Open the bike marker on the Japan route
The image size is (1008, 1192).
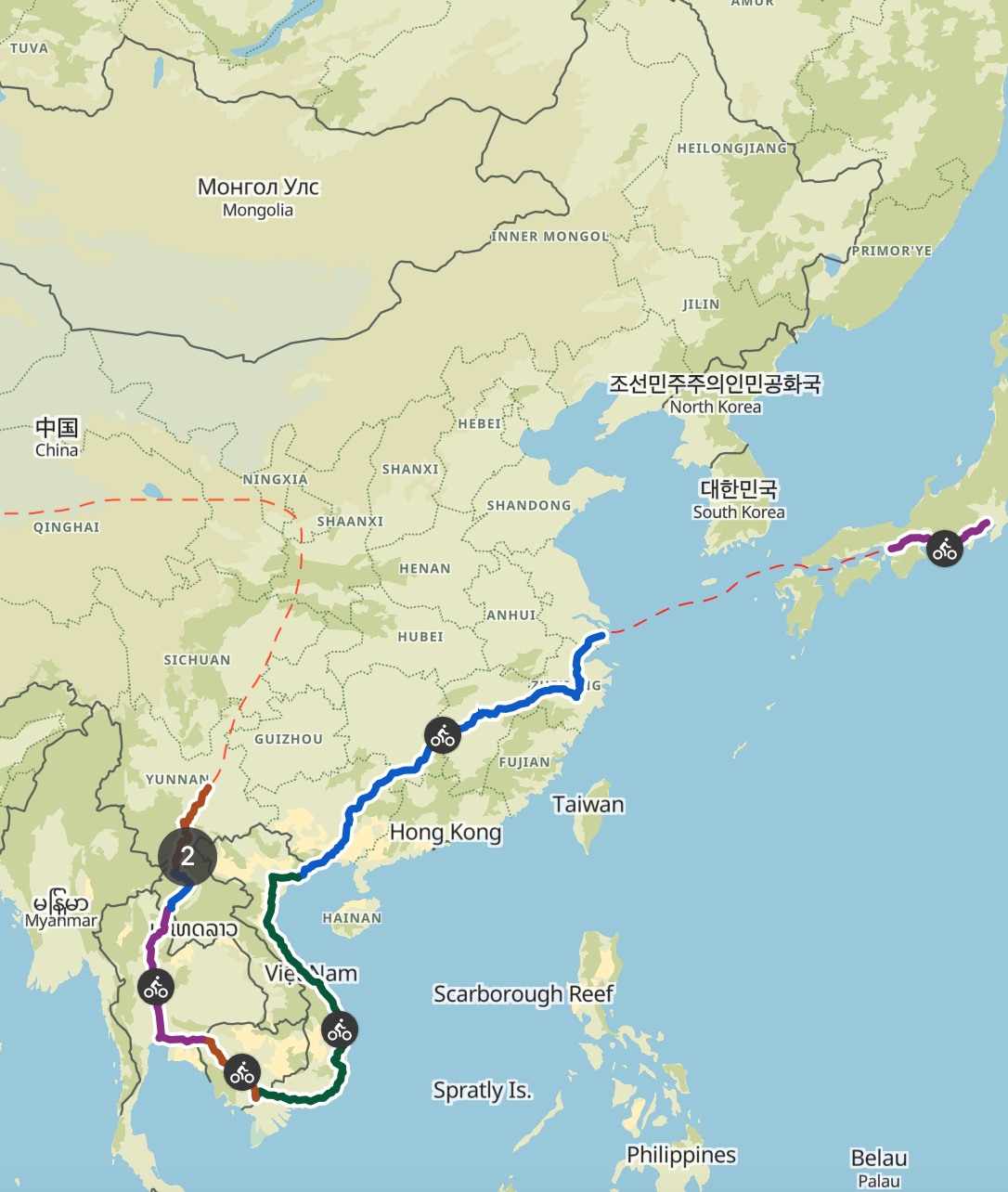coord(945,549)
